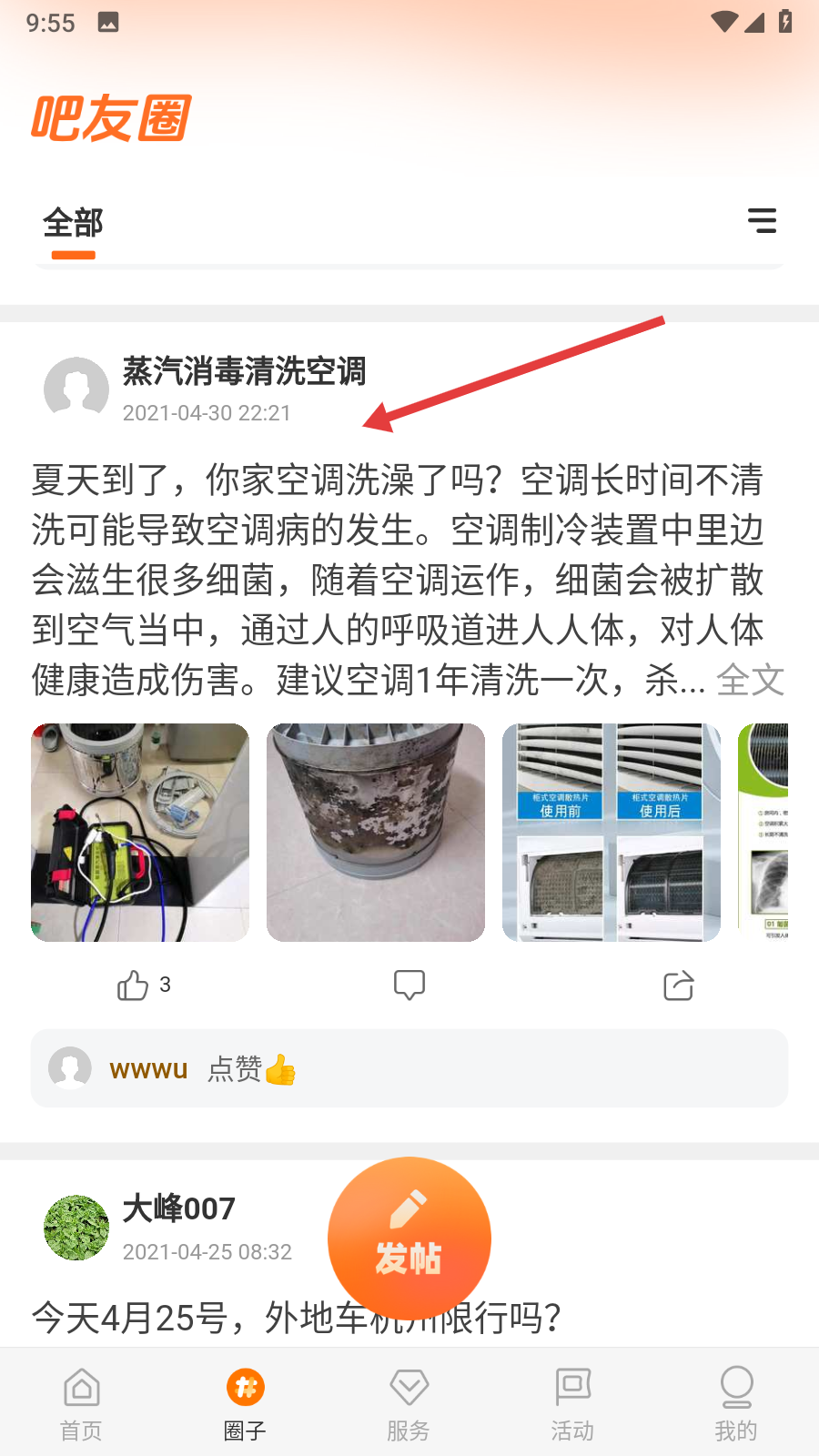This screenshot has height=1456, width=819.
Task: Open 大峰007's profile avatar
Action: click(76, 1228)
